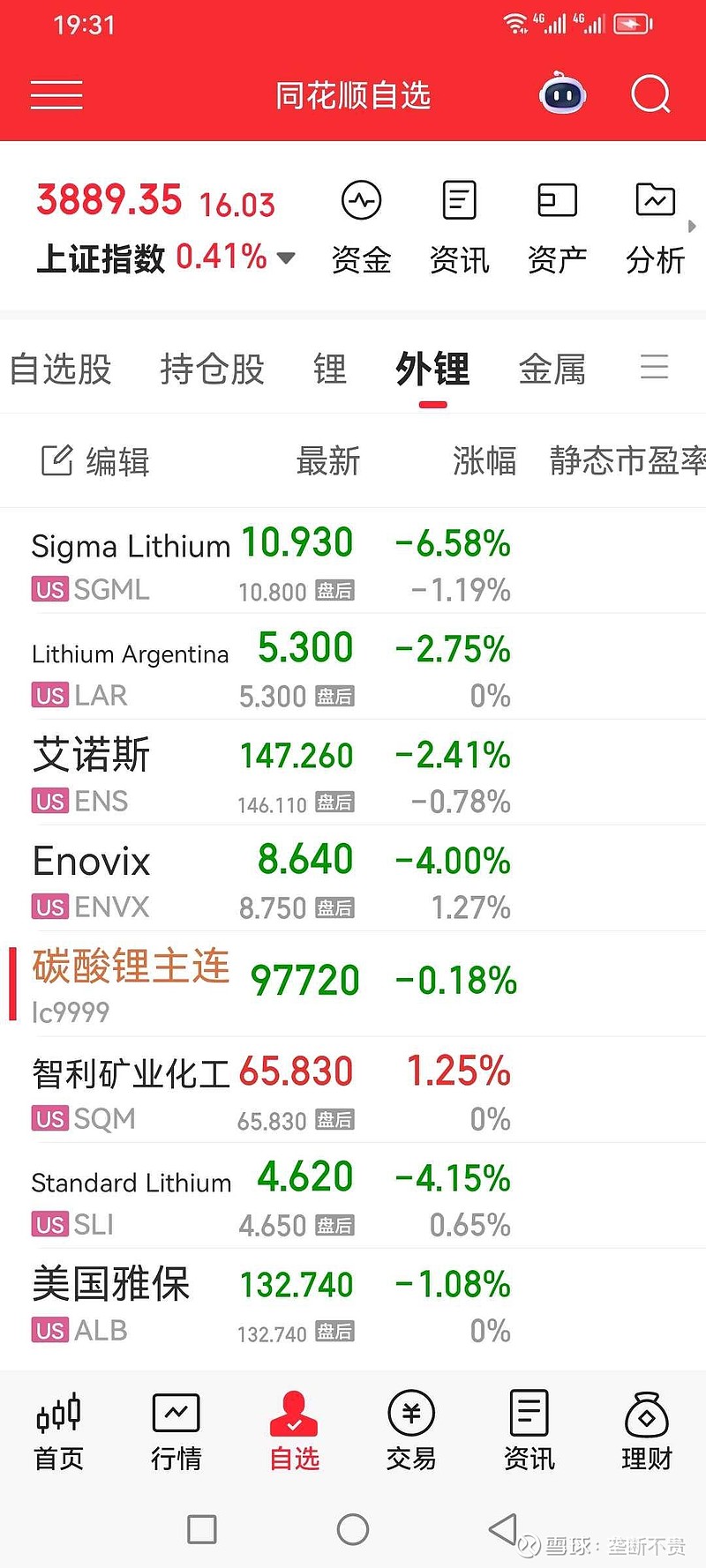
Task: Expand the 上证指数 dropdown arrow
Action: [284, 258]
